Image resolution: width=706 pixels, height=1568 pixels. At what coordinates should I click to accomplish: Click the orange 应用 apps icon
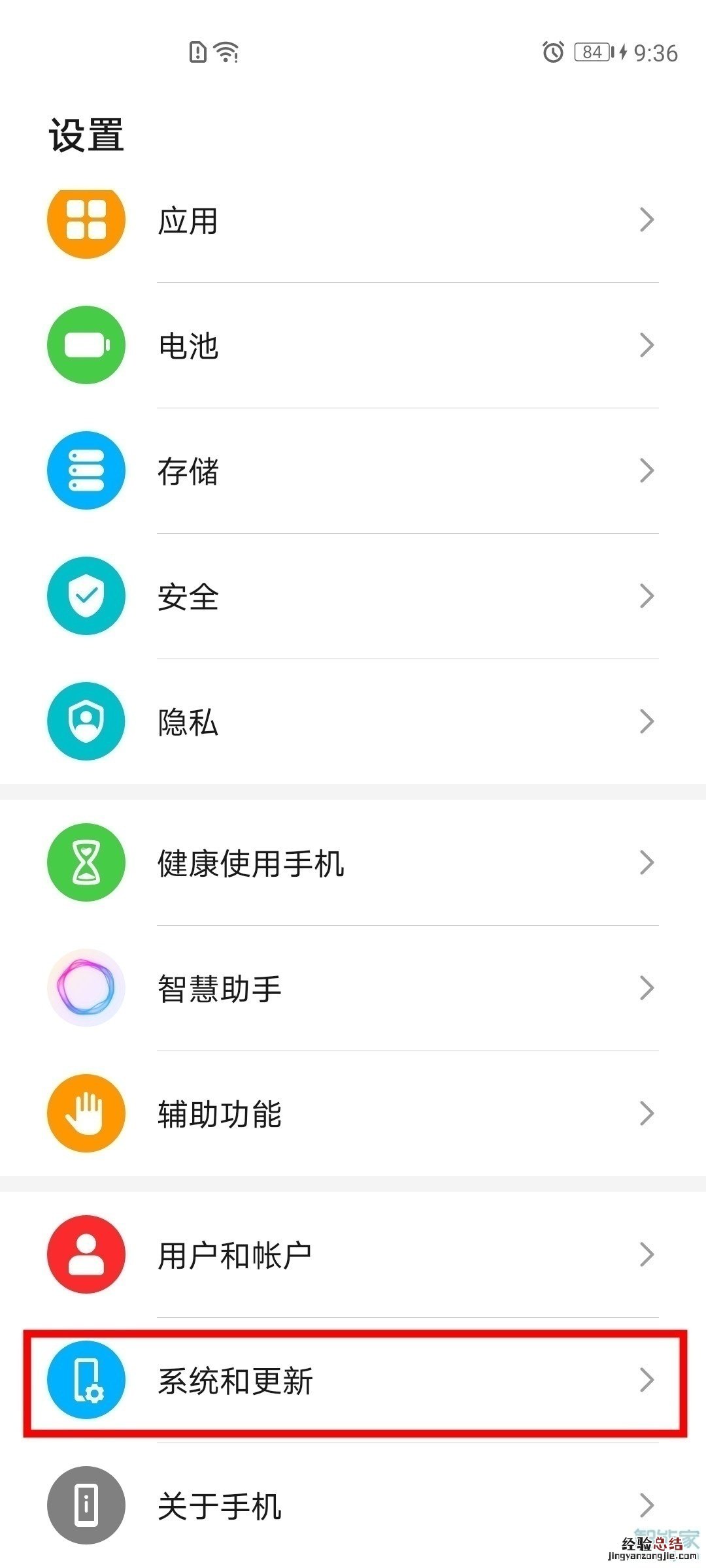(x=86, y=220)
